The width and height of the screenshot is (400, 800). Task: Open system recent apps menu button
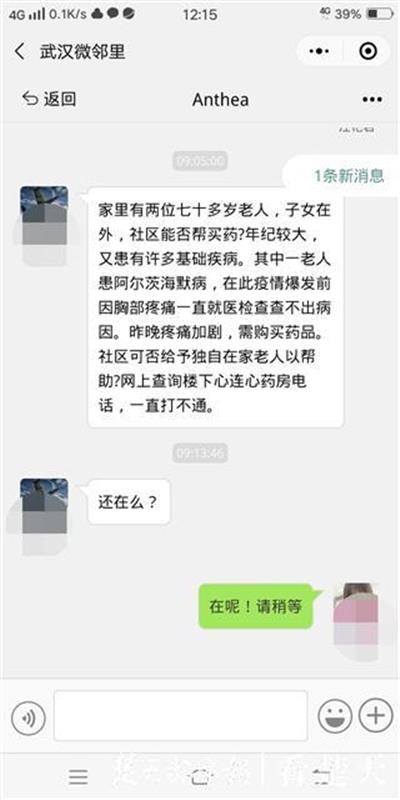coord(78,777)
